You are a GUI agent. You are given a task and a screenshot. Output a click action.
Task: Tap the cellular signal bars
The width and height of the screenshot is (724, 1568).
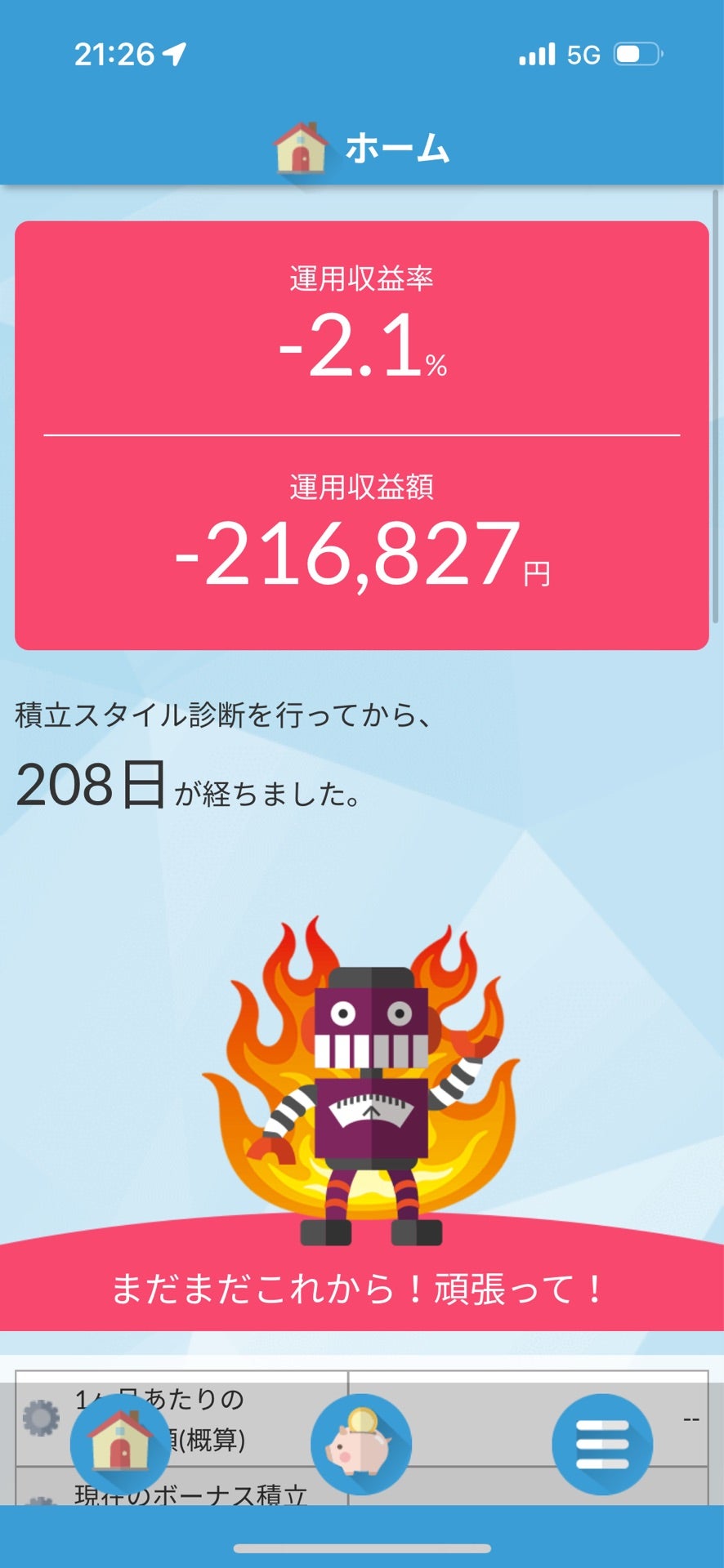click(535, 53)
